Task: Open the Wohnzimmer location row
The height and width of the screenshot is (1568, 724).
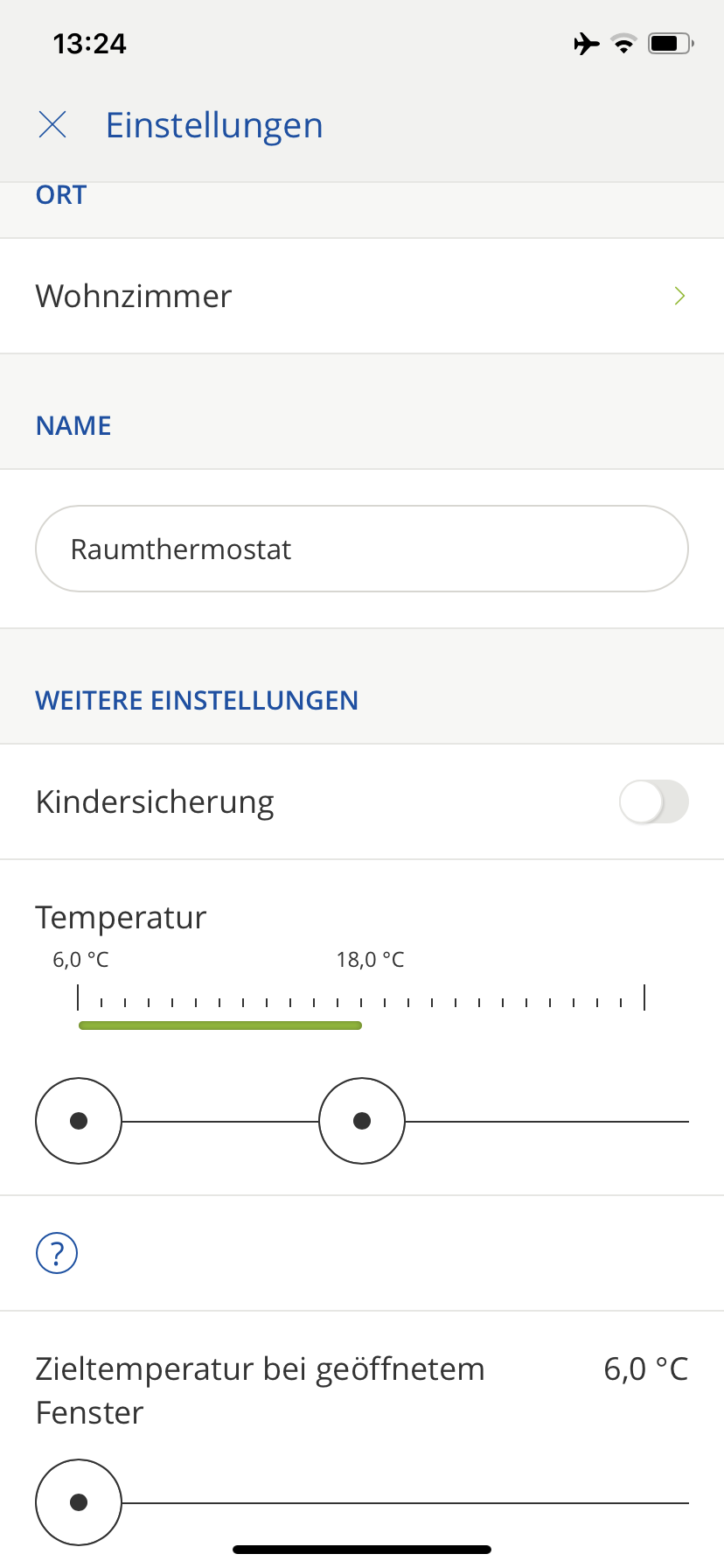Action: (362, 296)
